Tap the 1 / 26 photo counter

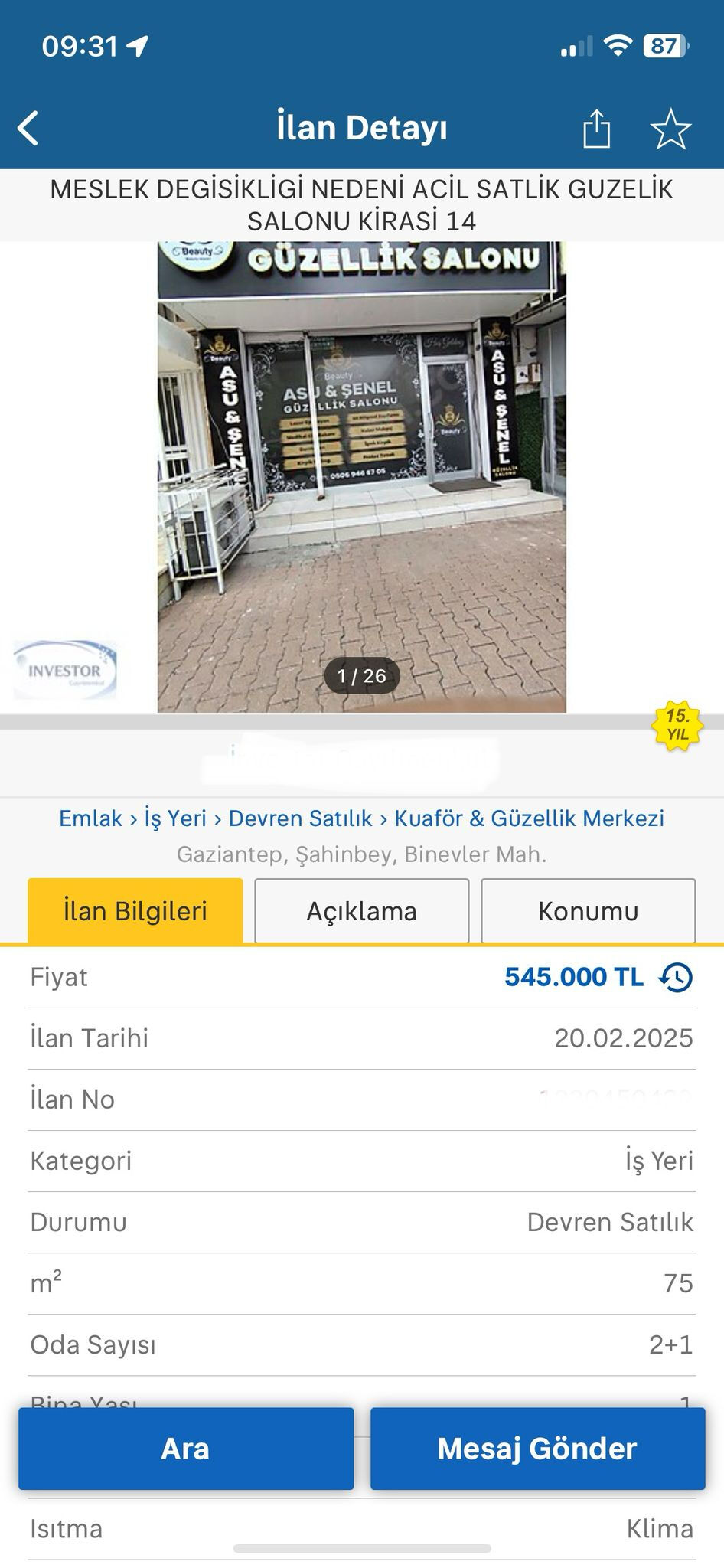point(362,675)
